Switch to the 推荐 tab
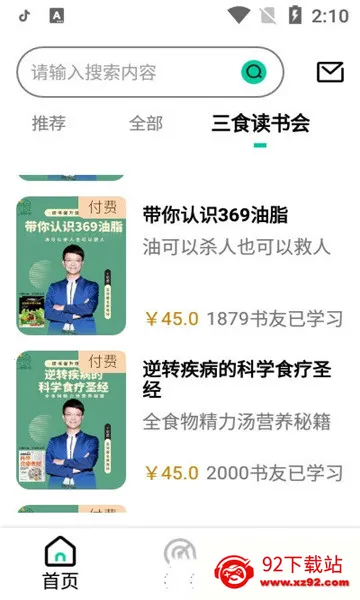 click(49, 123)
